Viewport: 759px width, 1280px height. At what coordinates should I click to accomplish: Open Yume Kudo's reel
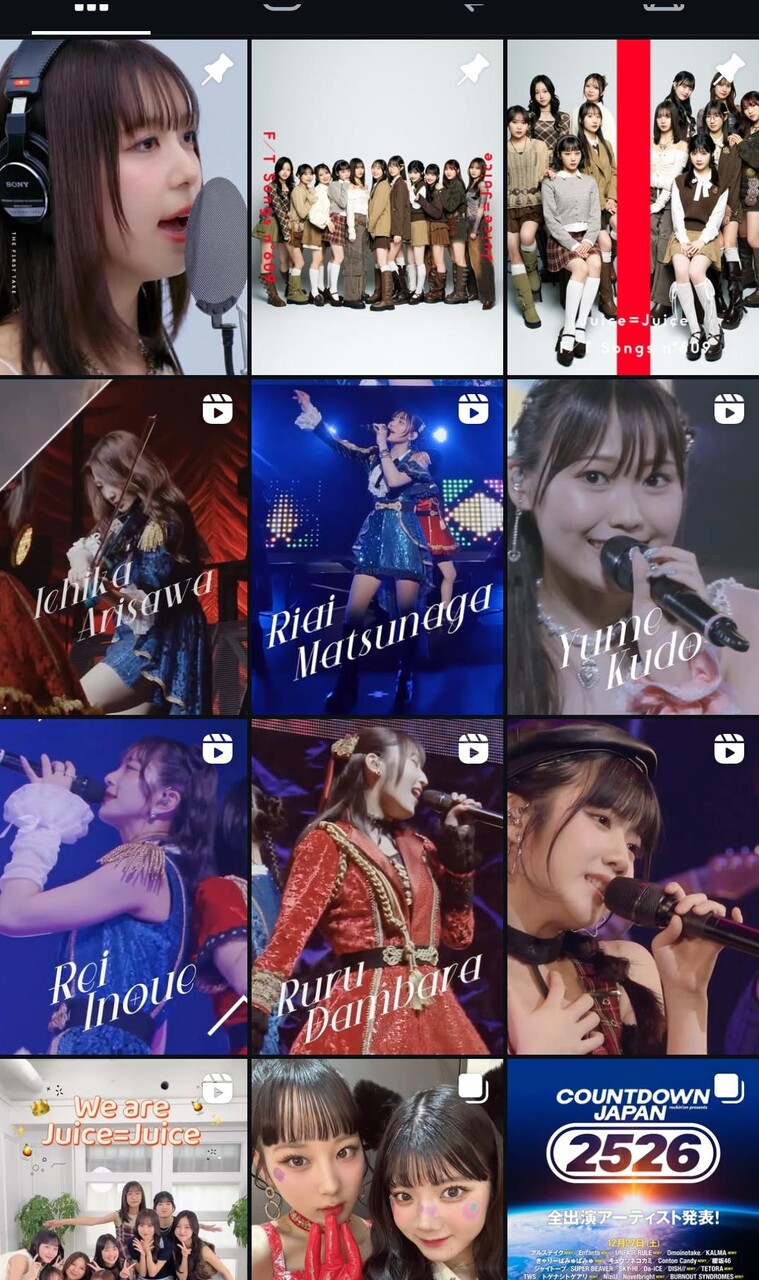pyautogui.click(x=632, y=547)
